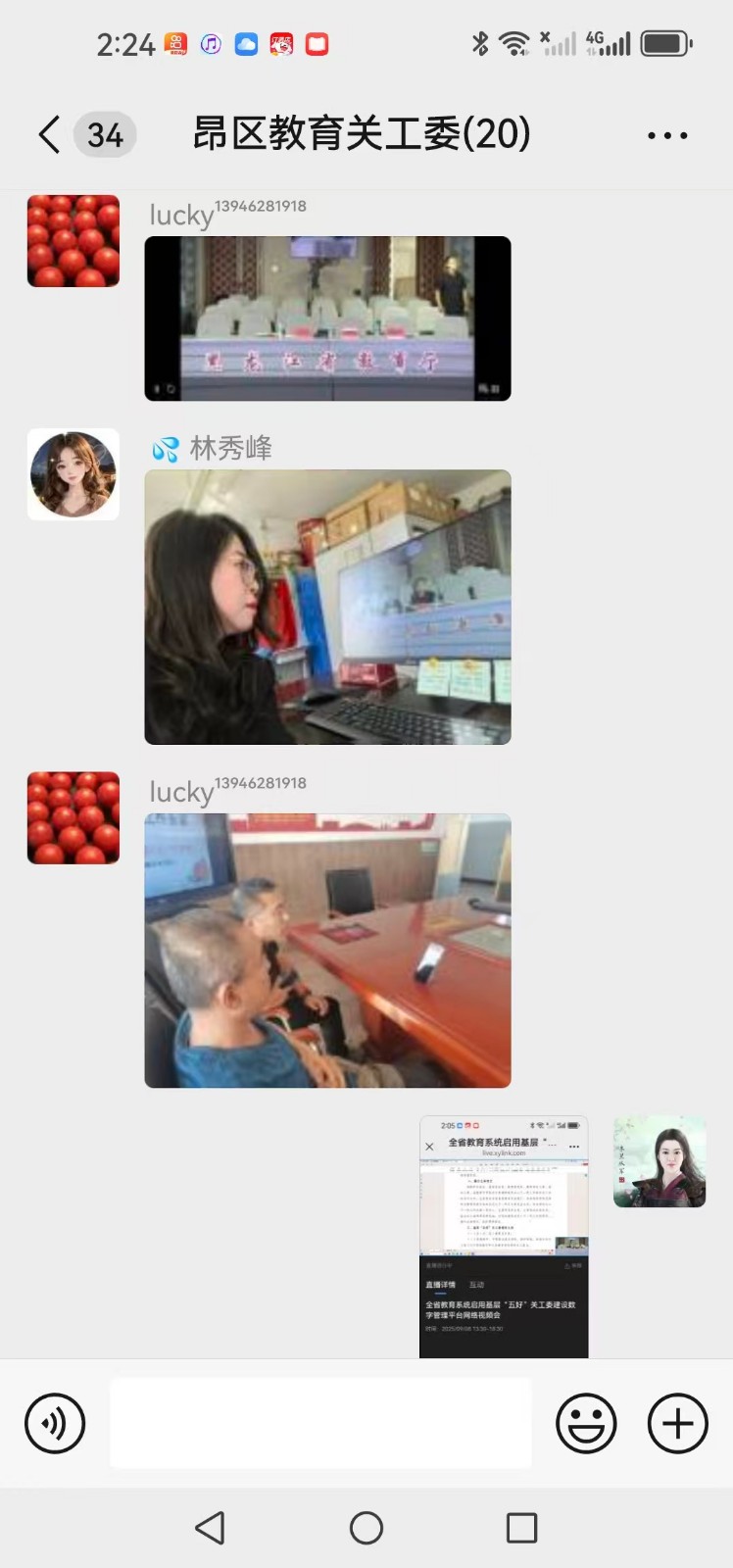Open group chat options menu
733x1568 pixels.
pos(667,135)
